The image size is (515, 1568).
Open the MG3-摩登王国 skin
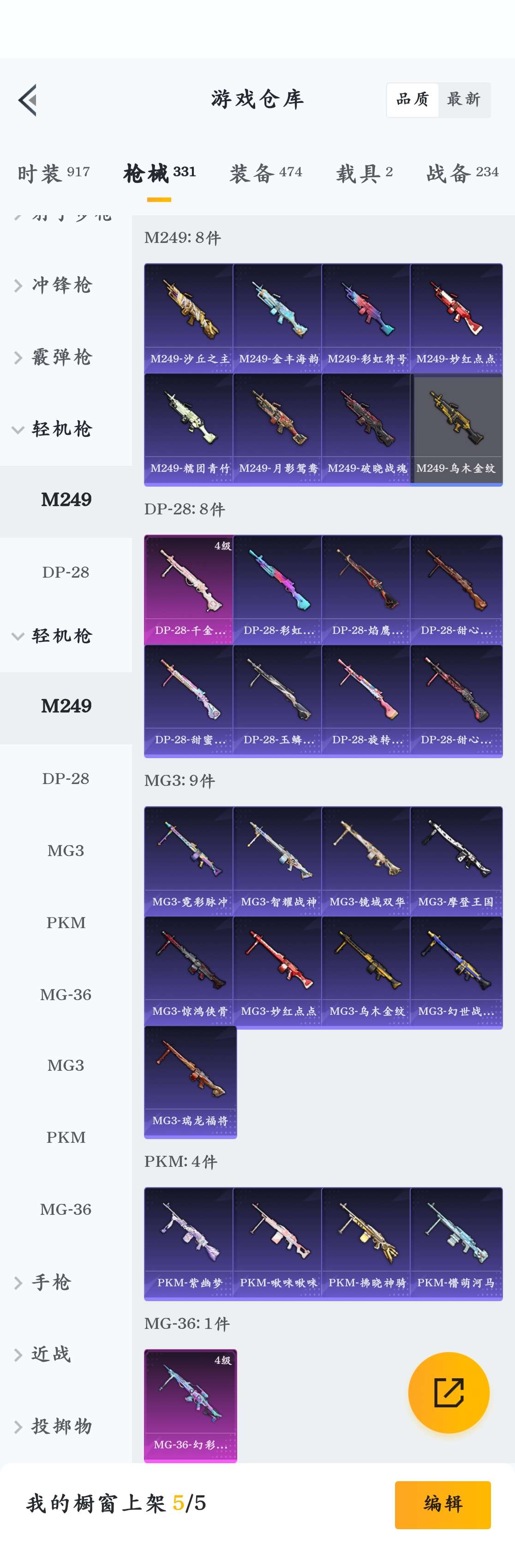[457, 861]
